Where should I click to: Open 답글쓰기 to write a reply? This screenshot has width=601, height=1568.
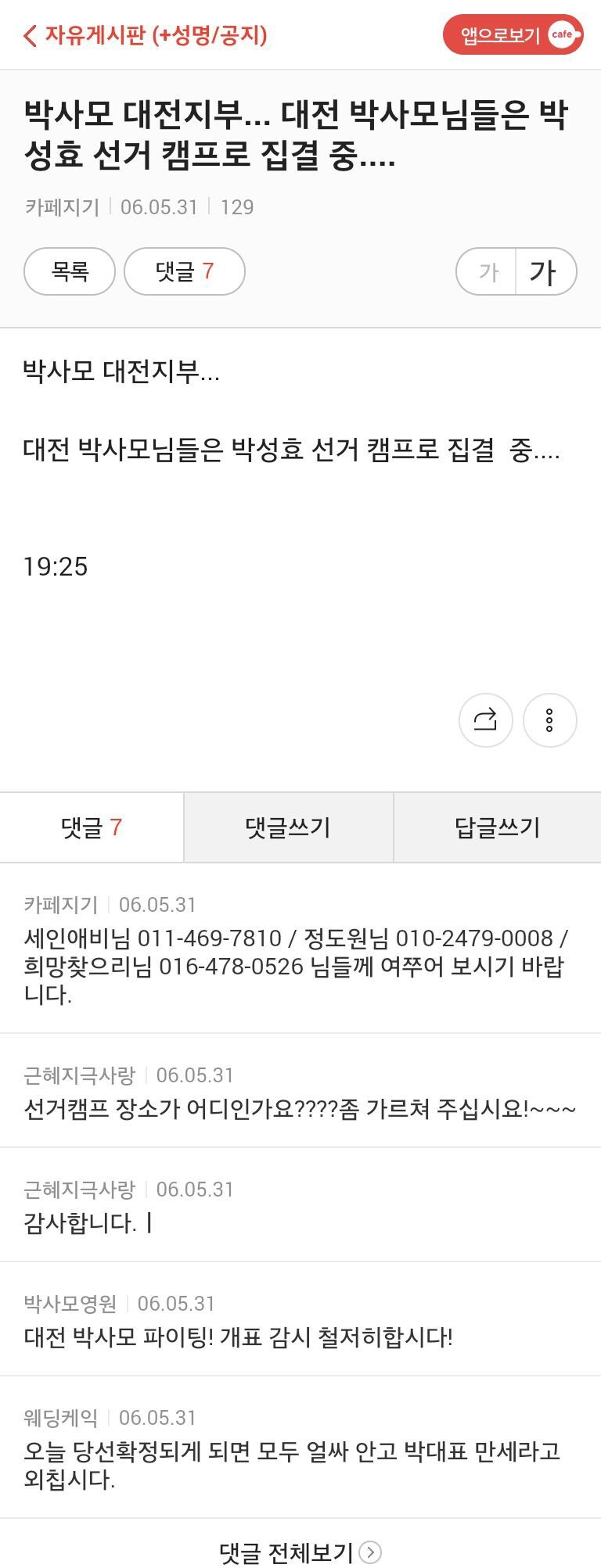498,827
